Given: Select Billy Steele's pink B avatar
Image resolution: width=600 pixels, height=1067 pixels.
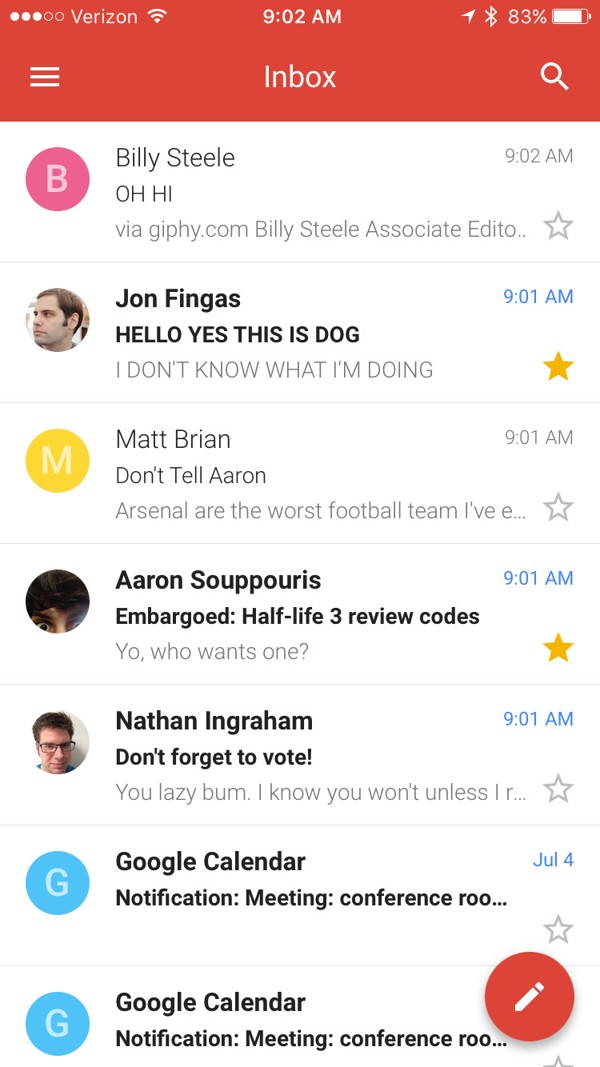Looking at the screenshot, I should point(57,179).
